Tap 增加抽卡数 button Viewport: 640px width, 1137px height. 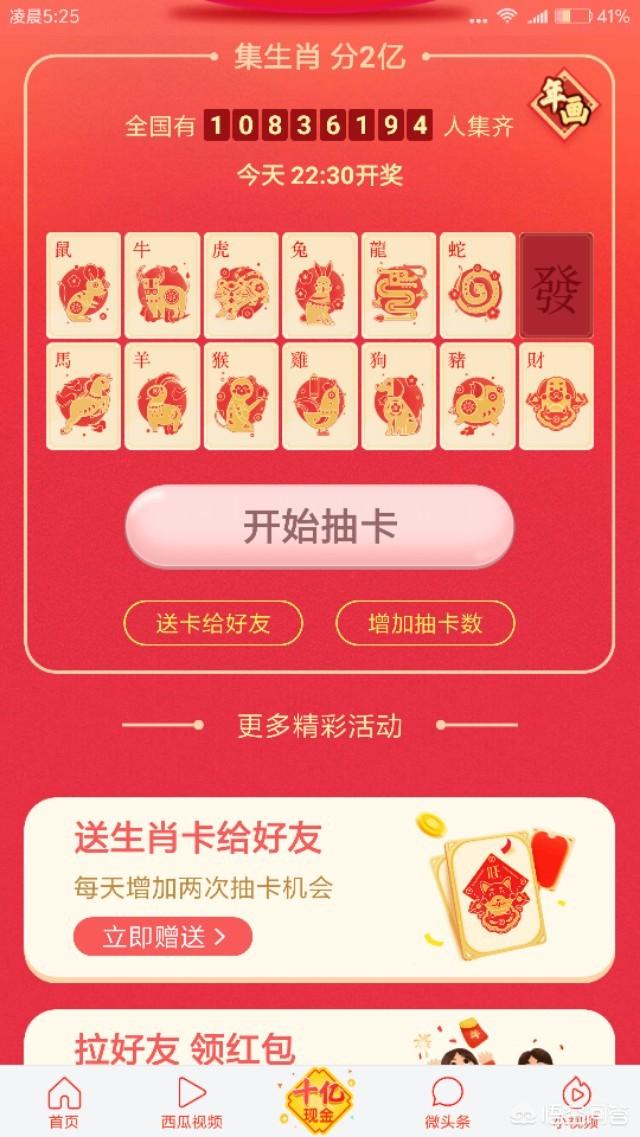tap(425, 624)
